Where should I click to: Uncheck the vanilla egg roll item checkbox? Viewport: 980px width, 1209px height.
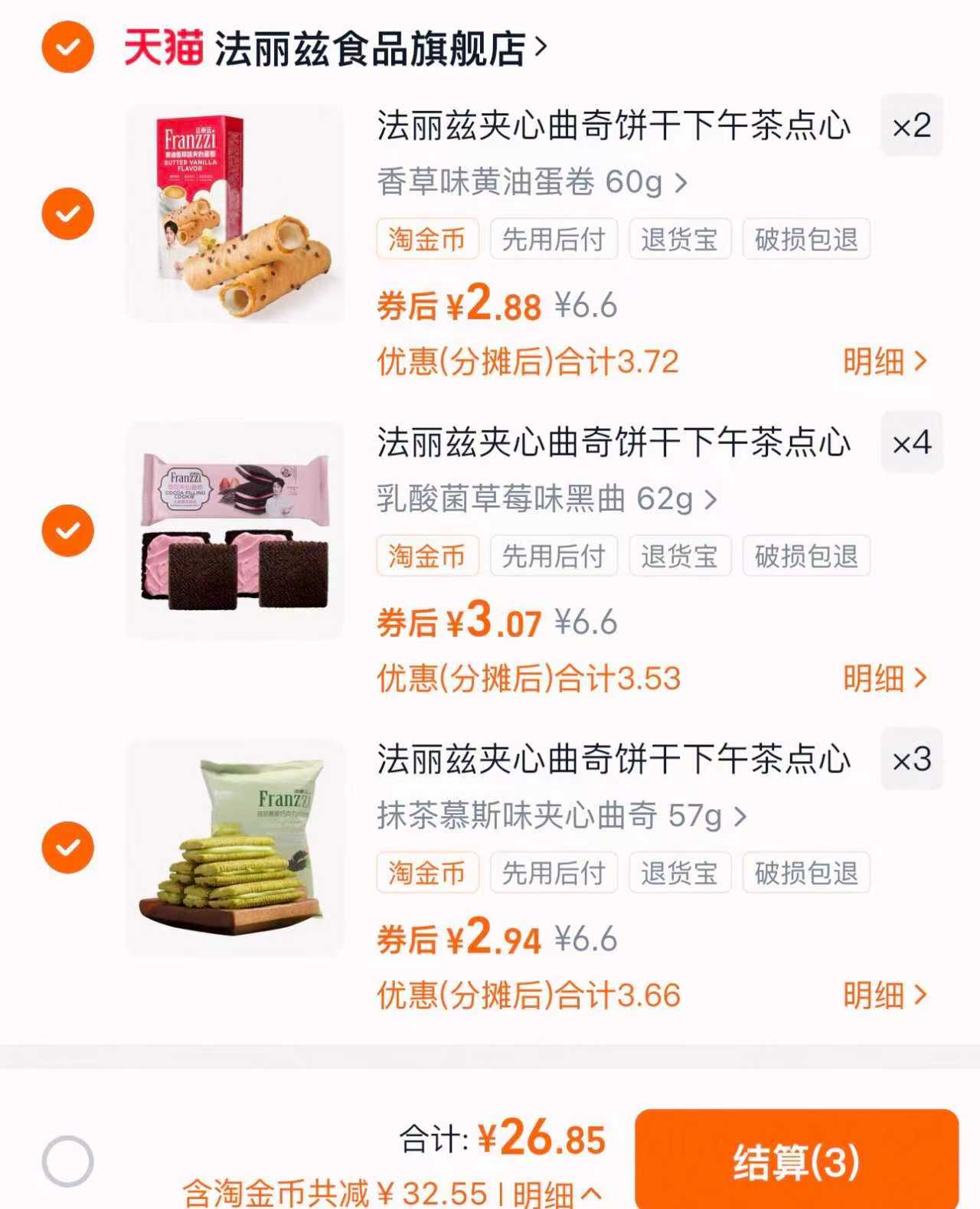(67, 212)
